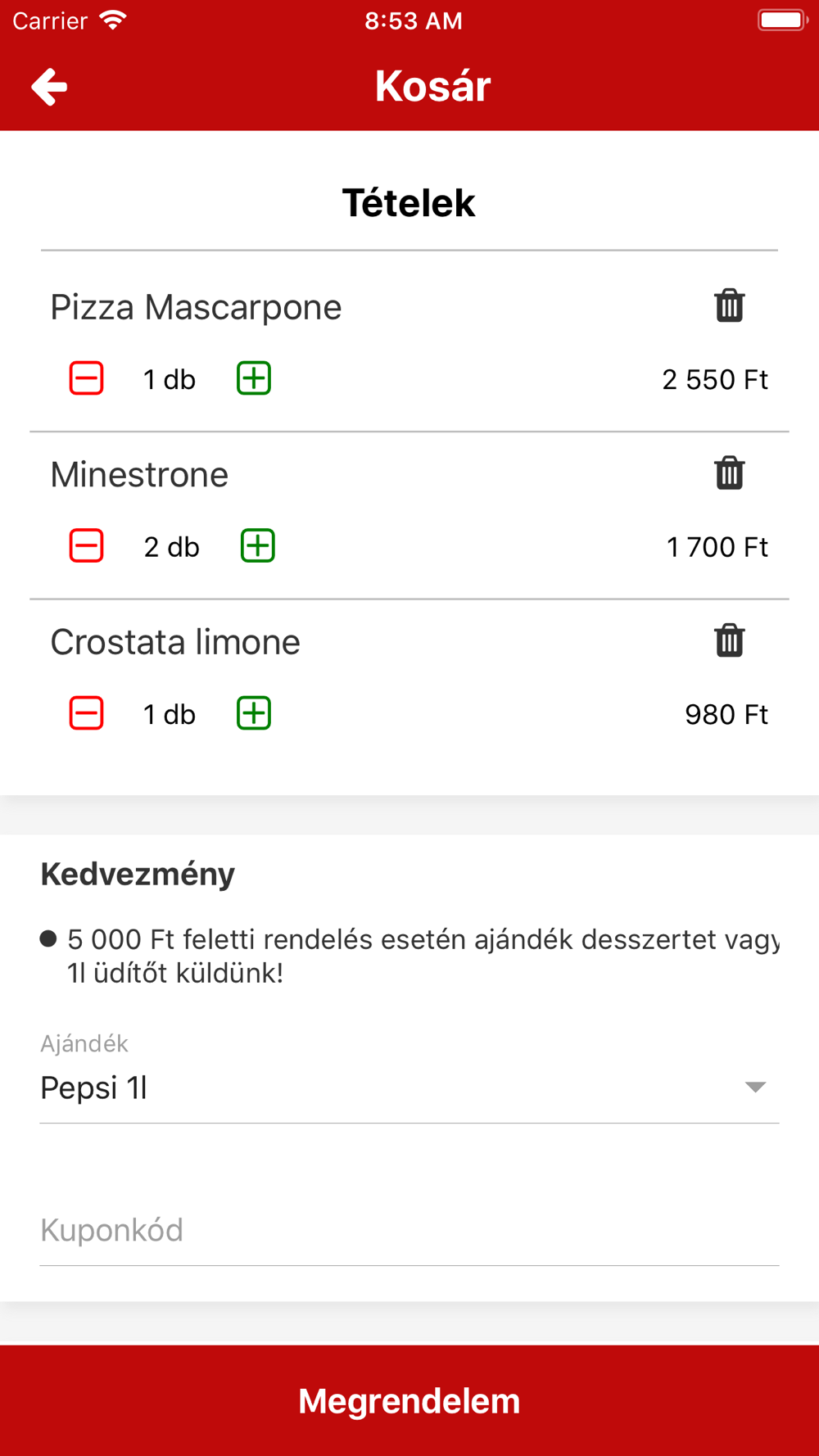Reduce Minestrone quantity by one

[x=86, y=545]
